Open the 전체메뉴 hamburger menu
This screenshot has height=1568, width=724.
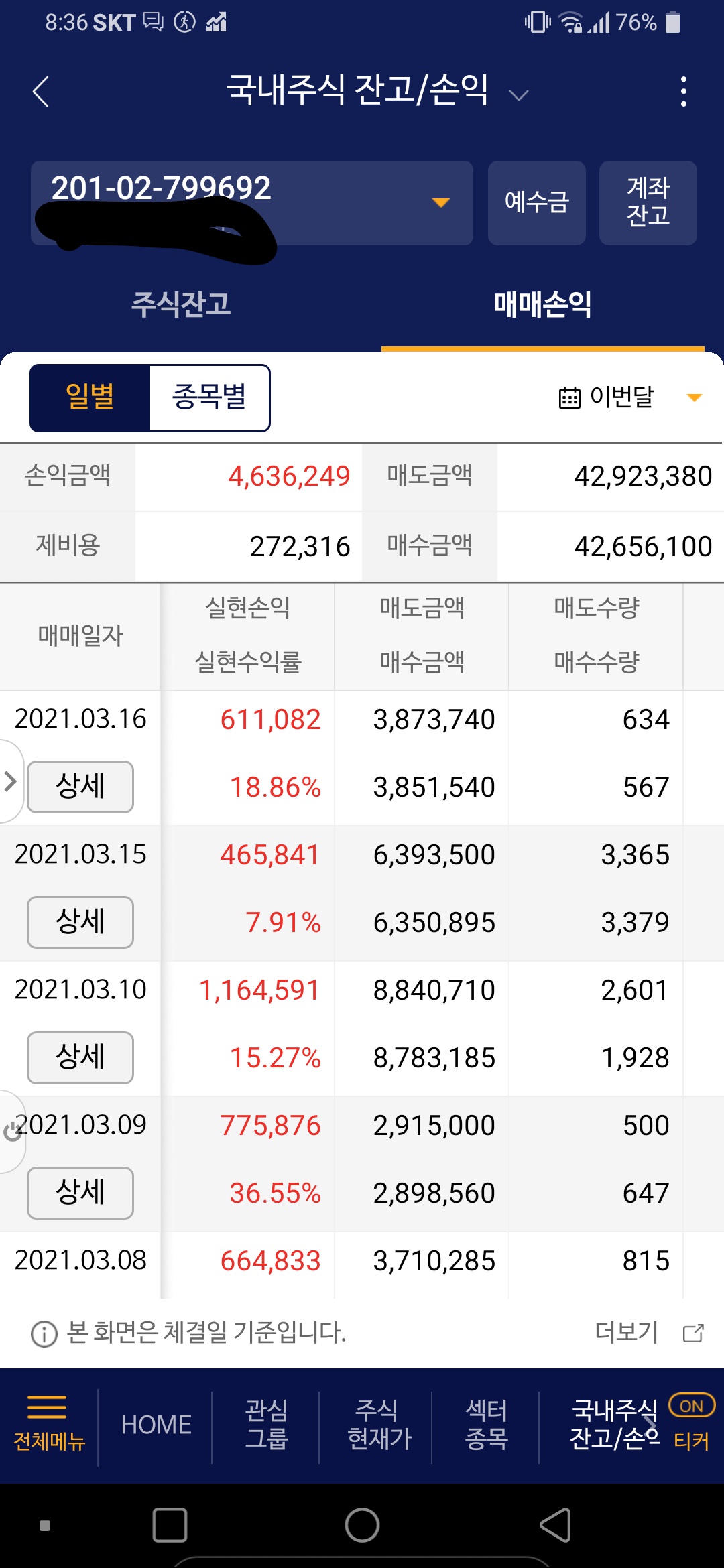click(x=48, y=1423)
